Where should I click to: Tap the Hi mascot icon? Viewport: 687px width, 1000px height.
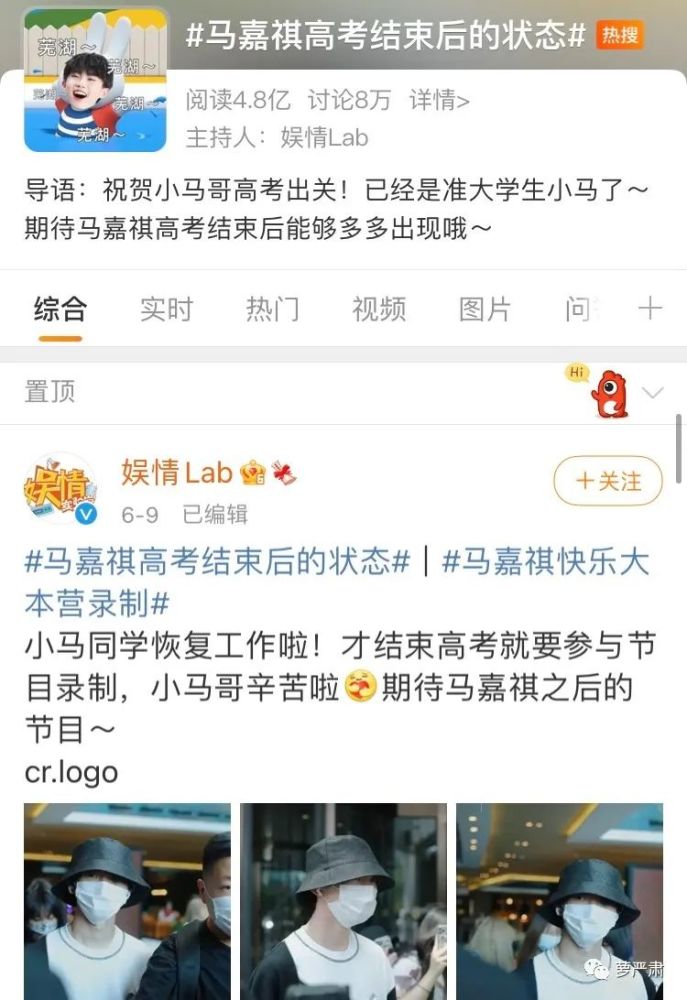click(x=606, y=391)
